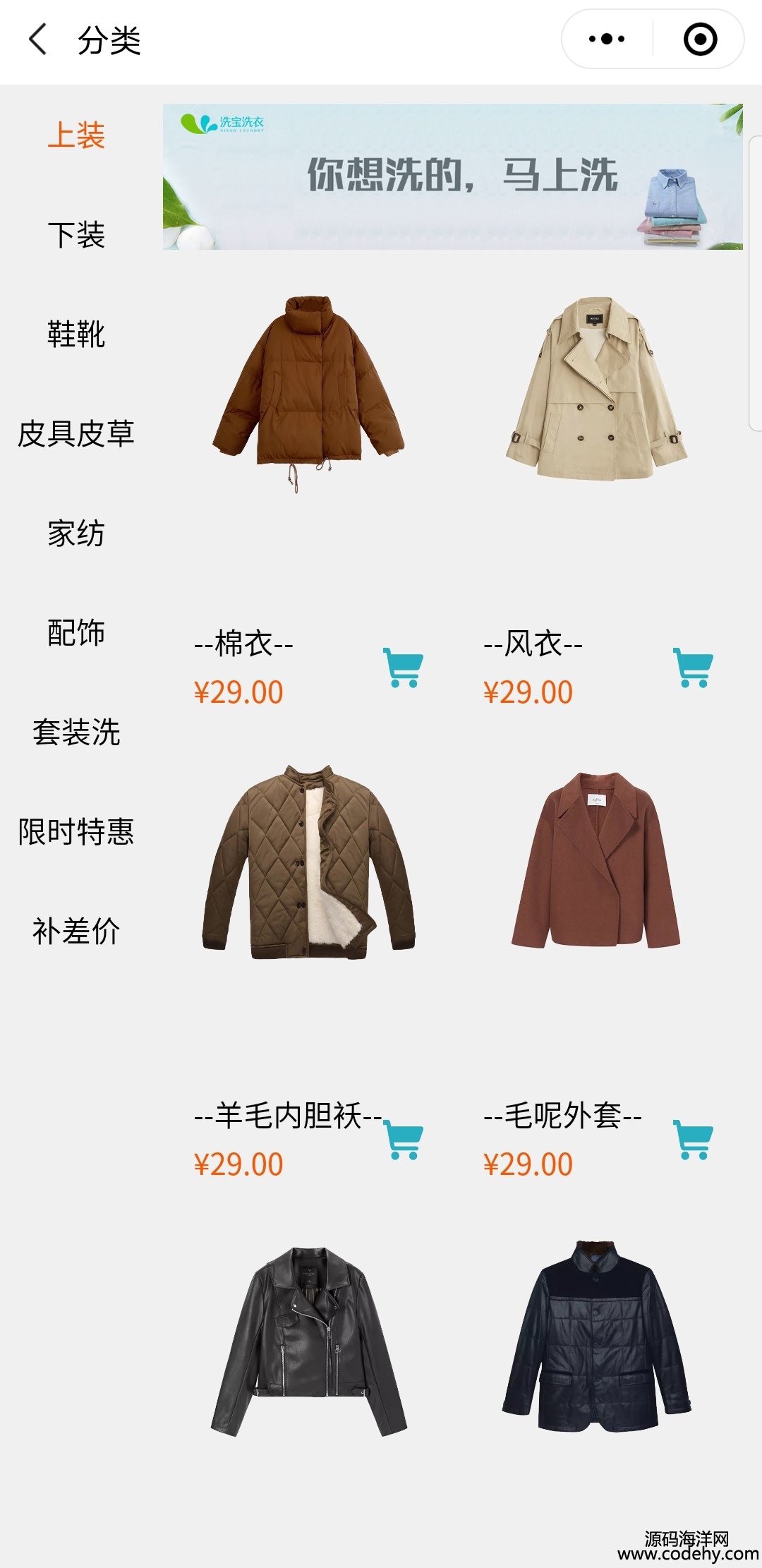Select the 套装洗 category
The width and height of the screenshot is (762, 1568).
point(76,732)
